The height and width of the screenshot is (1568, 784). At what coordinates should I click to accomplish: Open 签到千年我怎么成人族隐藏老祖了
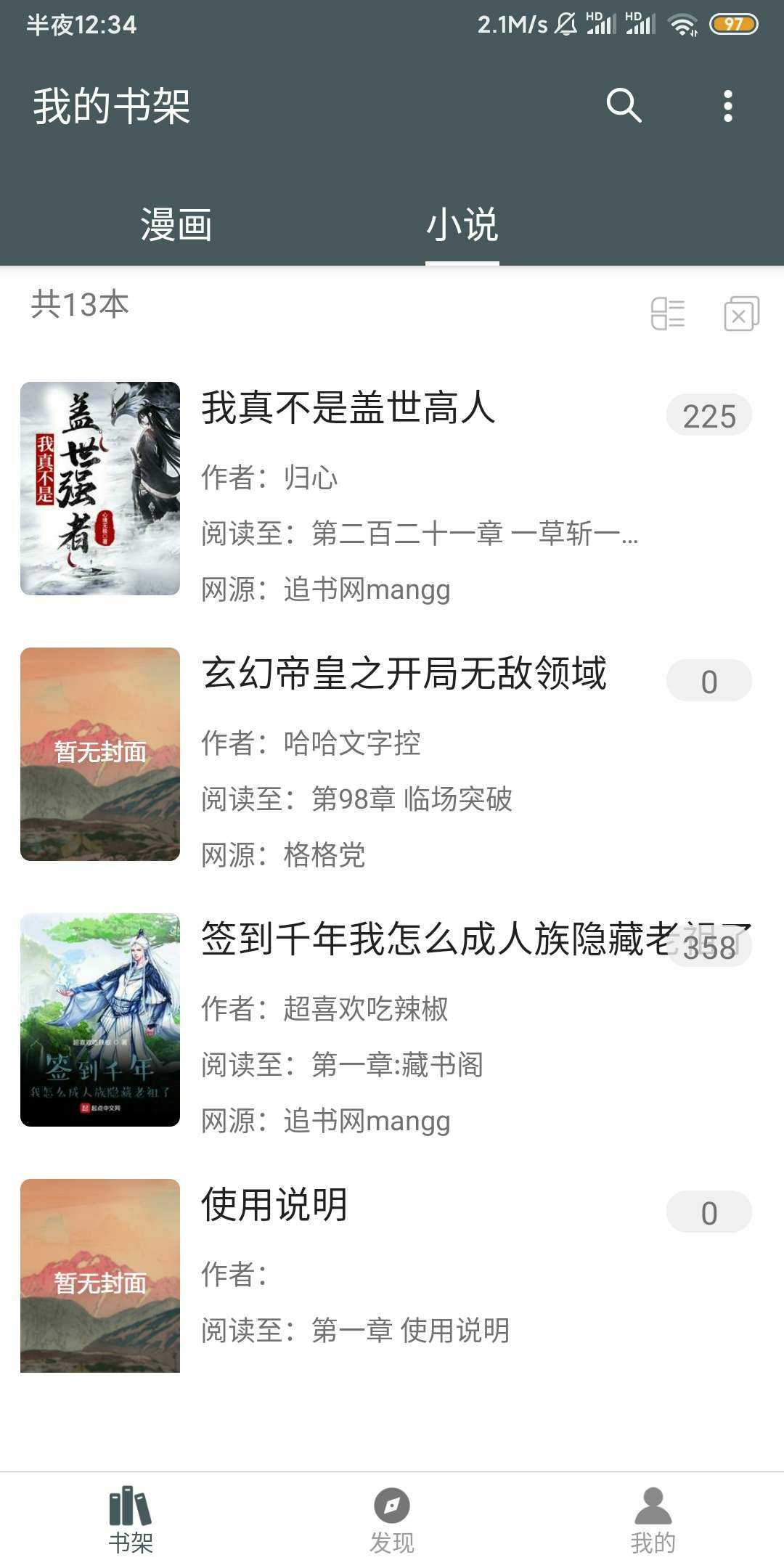(x=436, y=939)
